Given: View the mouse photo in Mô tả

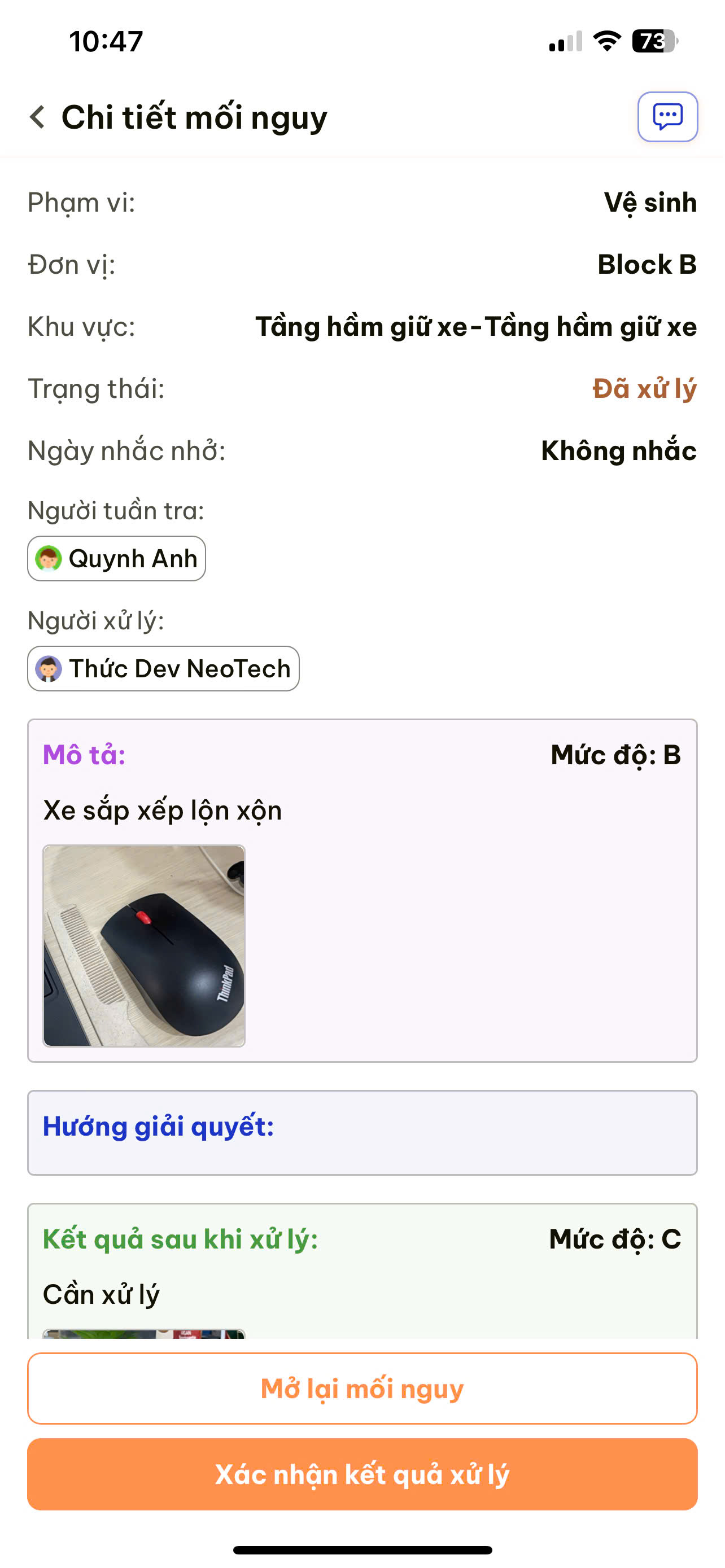Looking at the screenshot, I should (x=143, y=945).
